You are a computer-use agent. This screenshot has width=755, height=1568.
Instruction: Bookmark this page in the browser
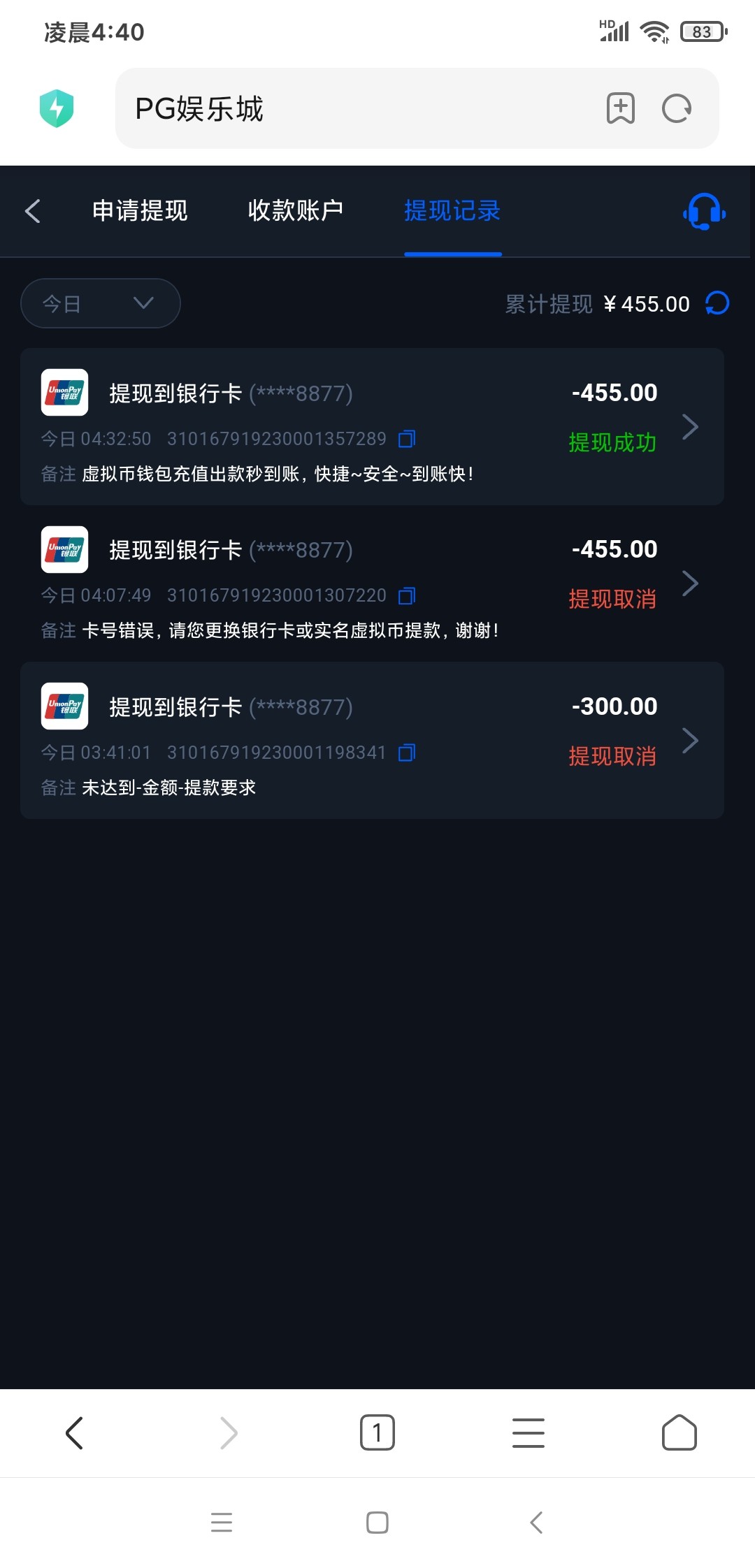pyautogui.click(x=620, y=108)
